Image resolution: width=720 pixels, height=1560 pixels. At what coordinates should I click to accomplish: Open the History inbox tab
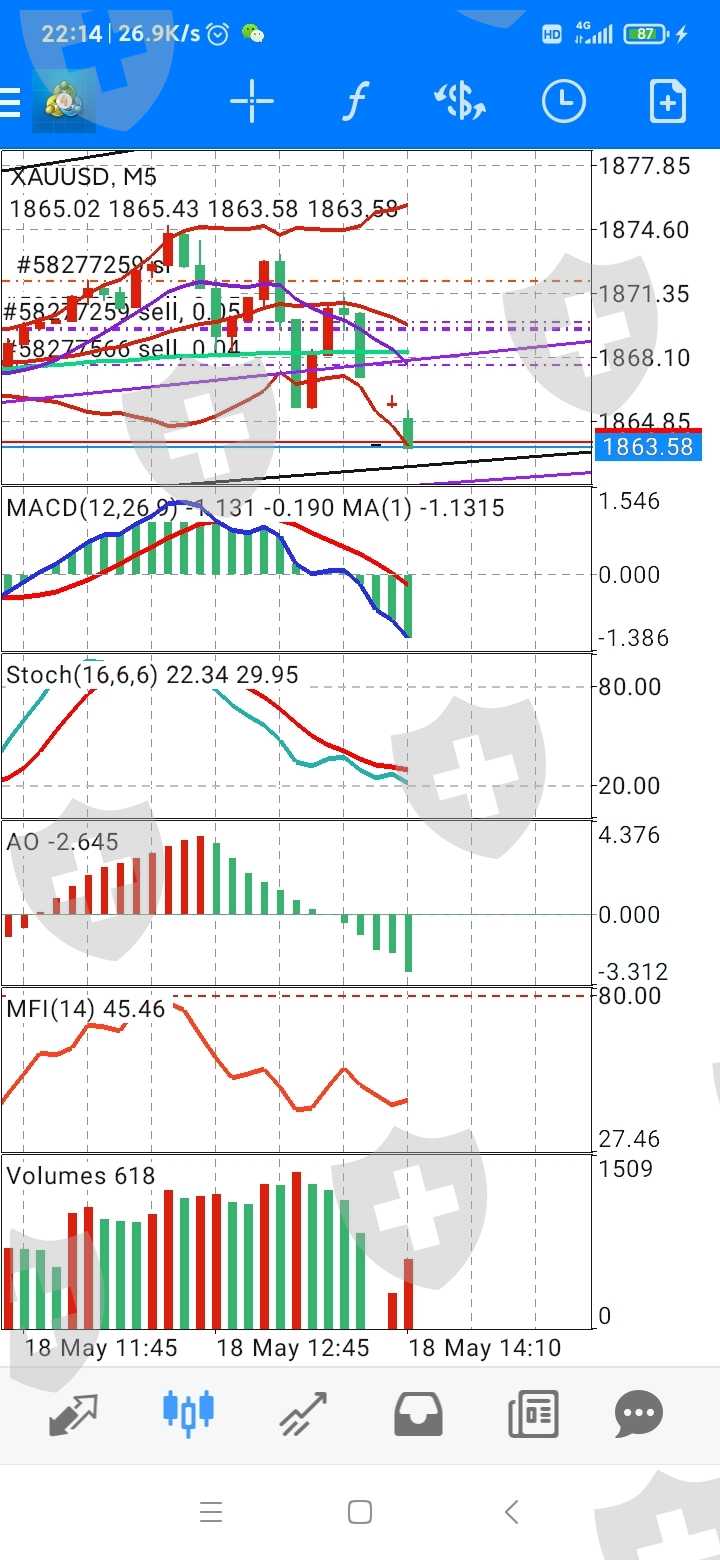(418, 1413)
